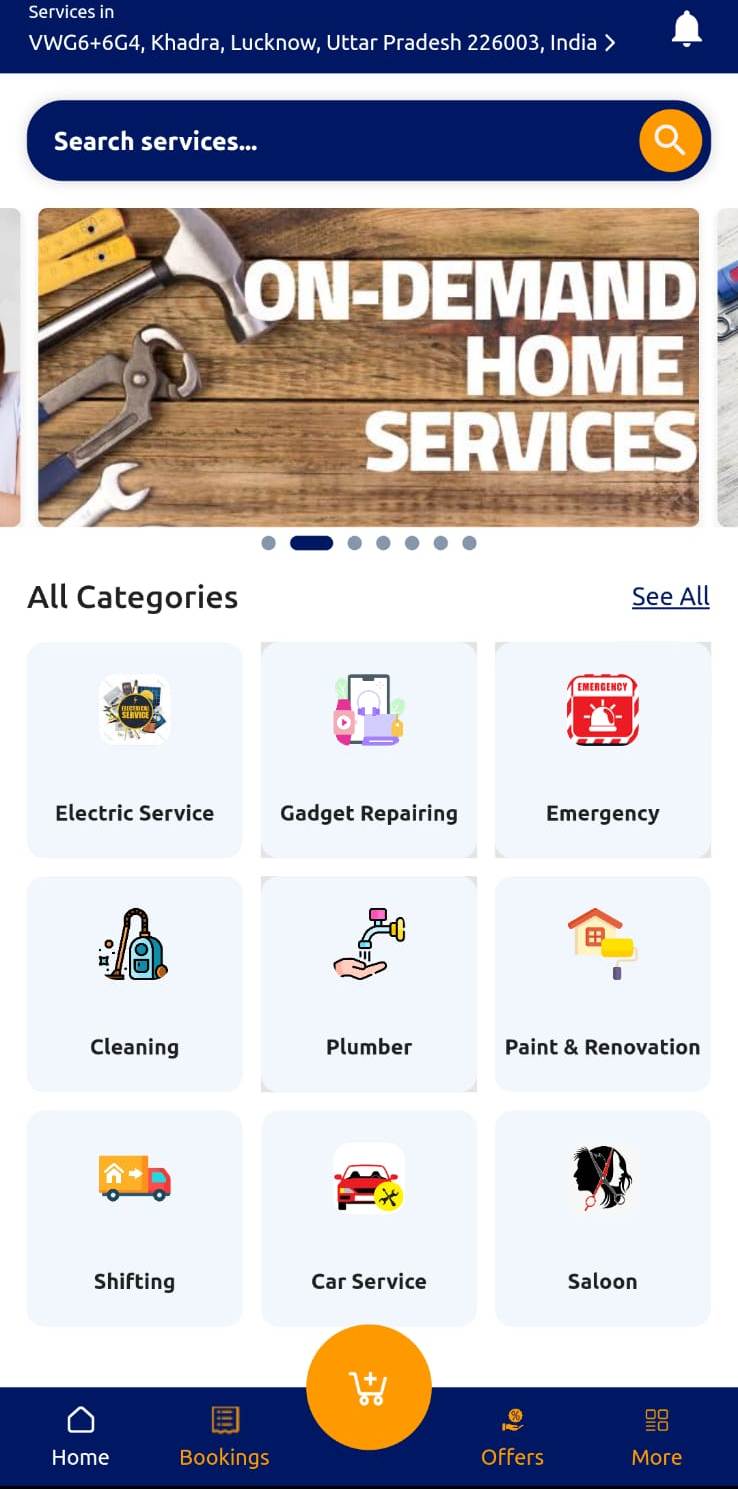Screen dimensions: 738x1489
Task: Open Electric Service category
Action: 135,750
